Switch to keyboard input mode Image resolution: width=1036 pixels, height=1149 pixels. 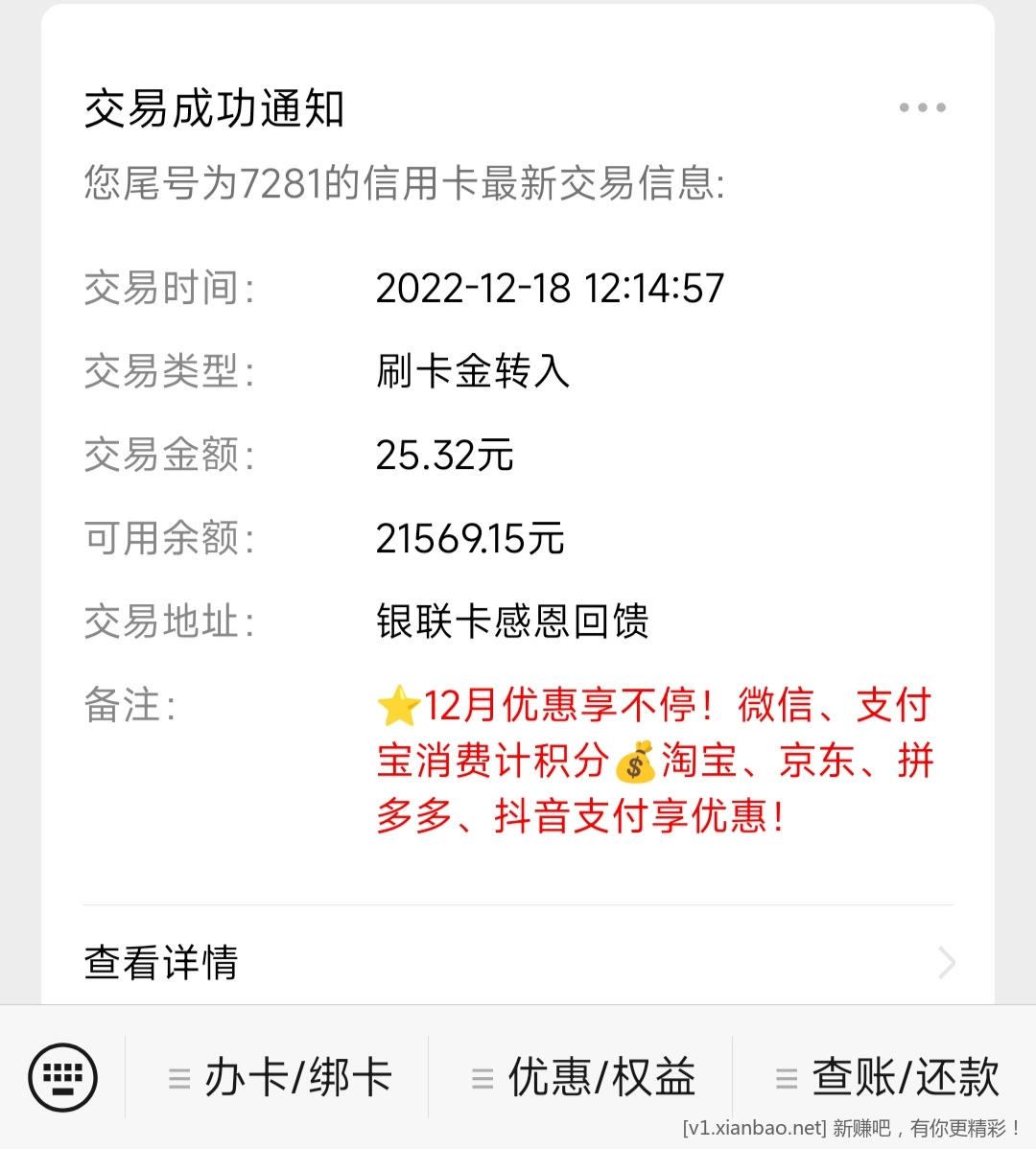[63, 1077]
